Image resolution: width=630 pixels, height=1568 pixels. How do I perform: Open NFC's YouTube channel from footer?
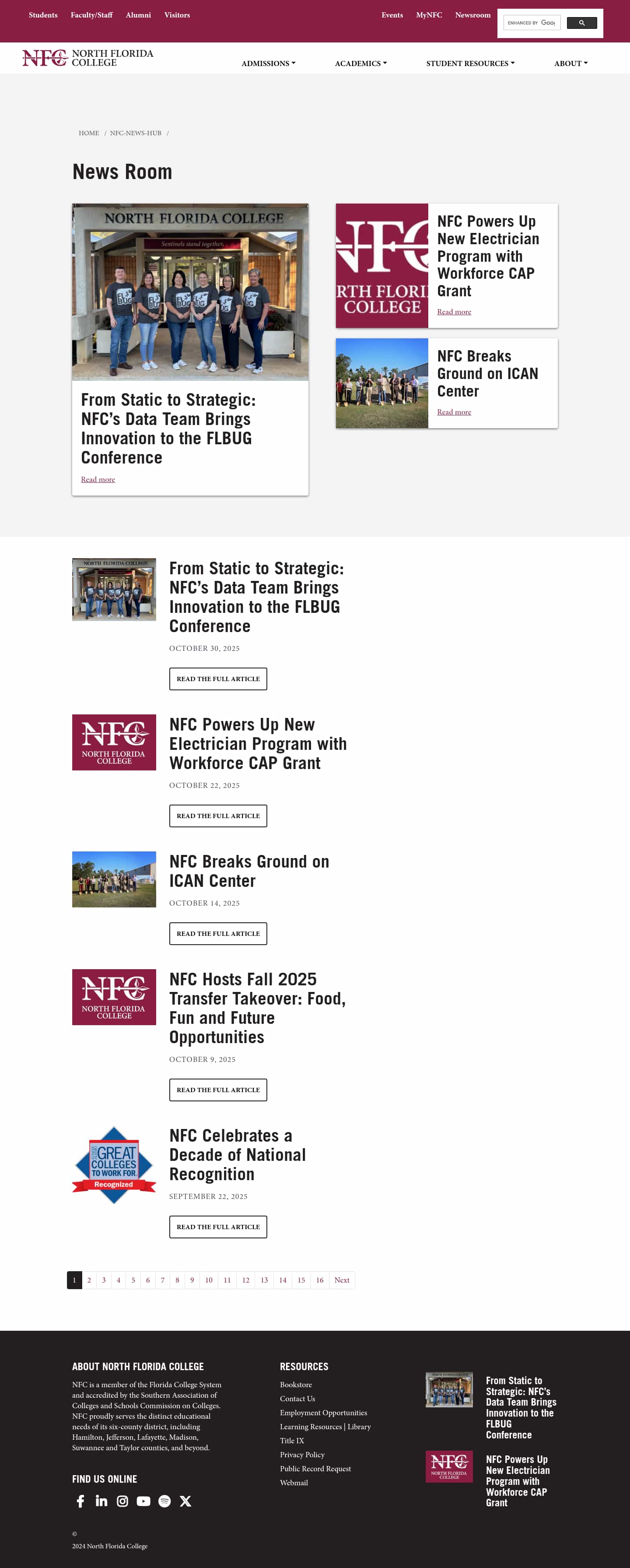pos(143,1501)
